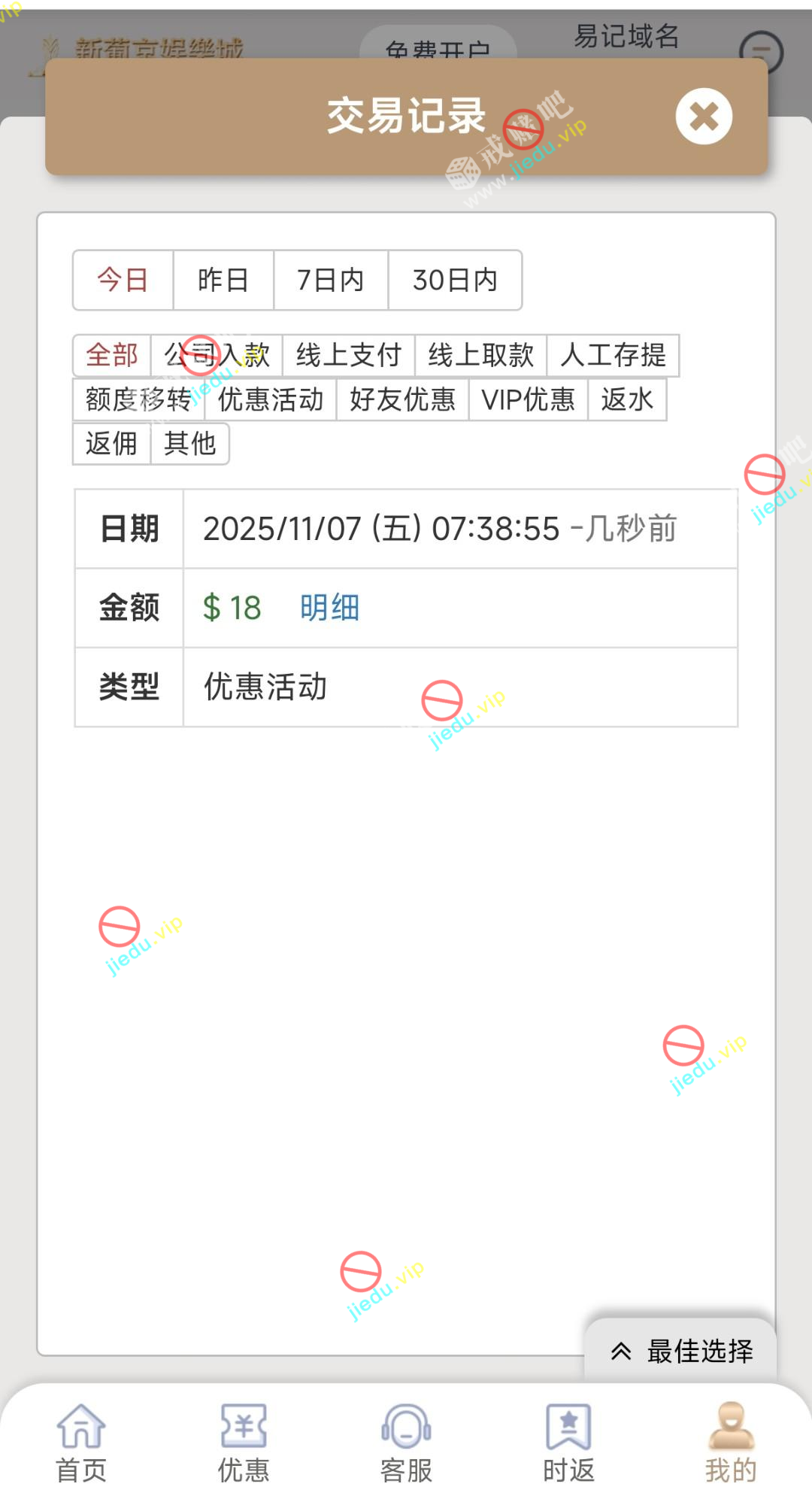Filter by 好友优惠
Image resolution: width=812 pixels, height=1502 pixels.
pyautogui.click(x=403, y=399)
